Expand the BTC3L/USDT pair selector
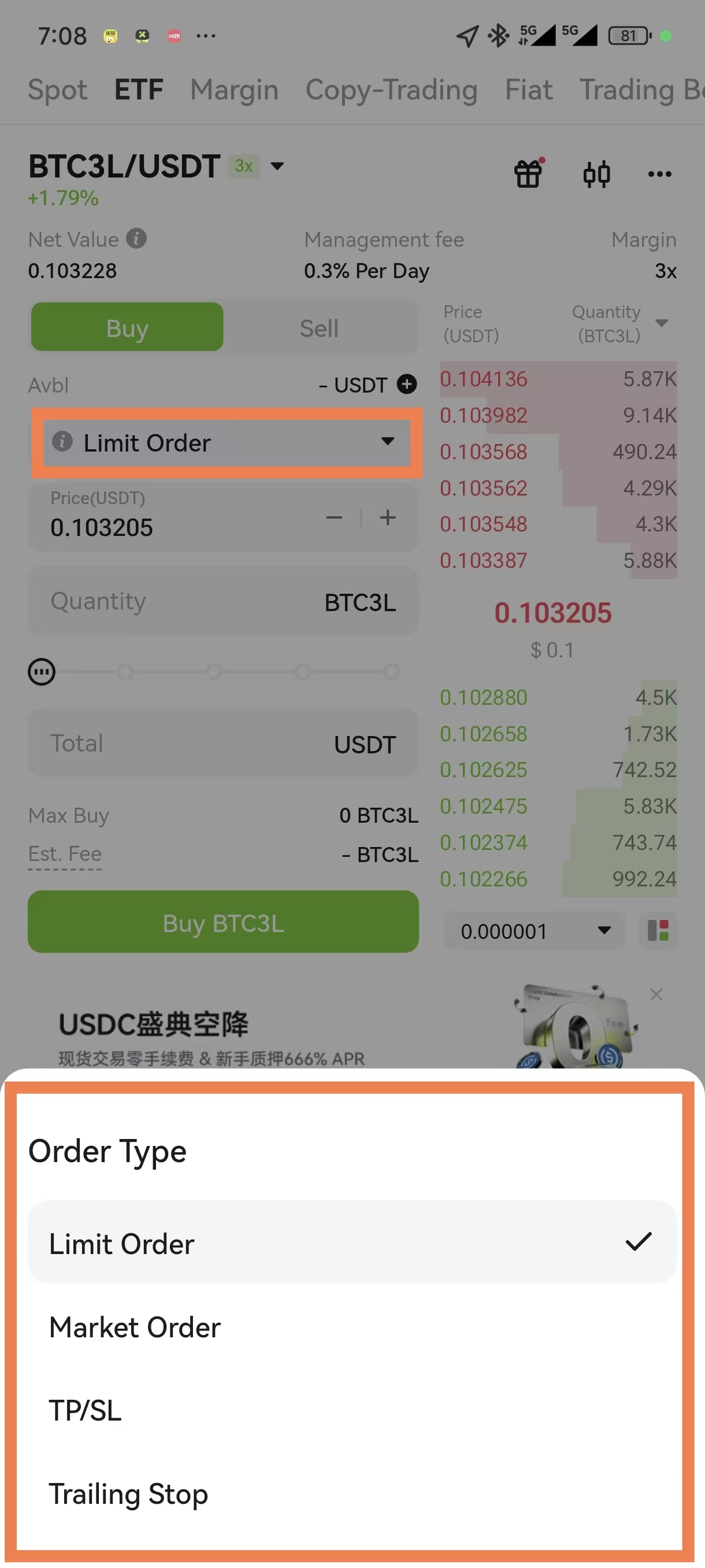 click(277, 166)
